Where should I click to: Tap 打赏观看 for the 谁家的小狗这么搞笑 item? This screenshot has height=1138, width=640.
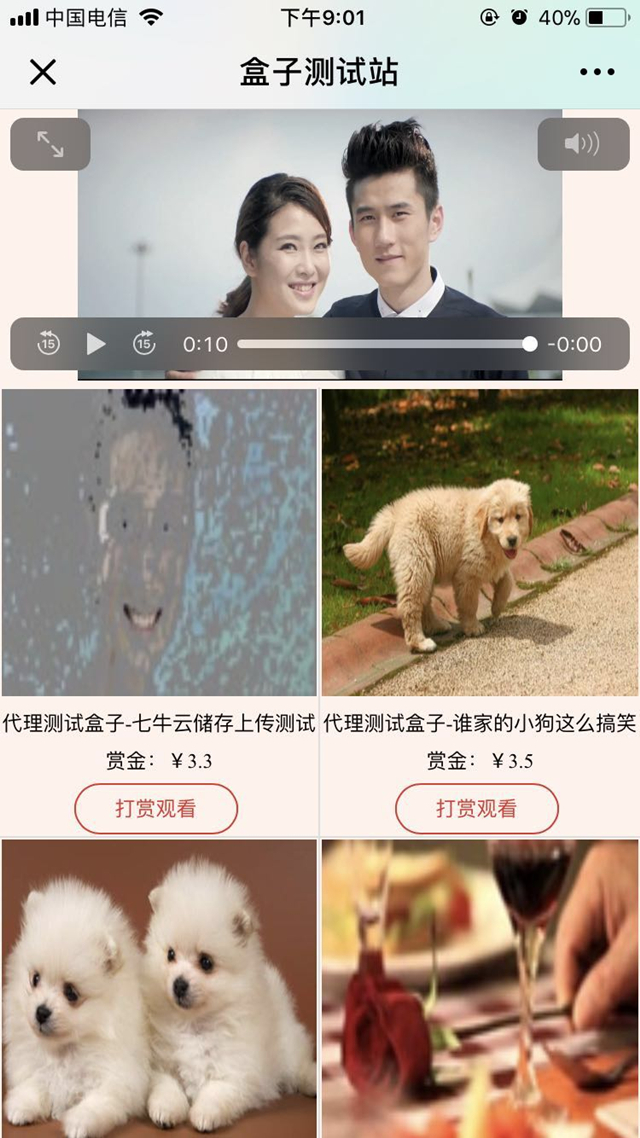tap(477, 809)
